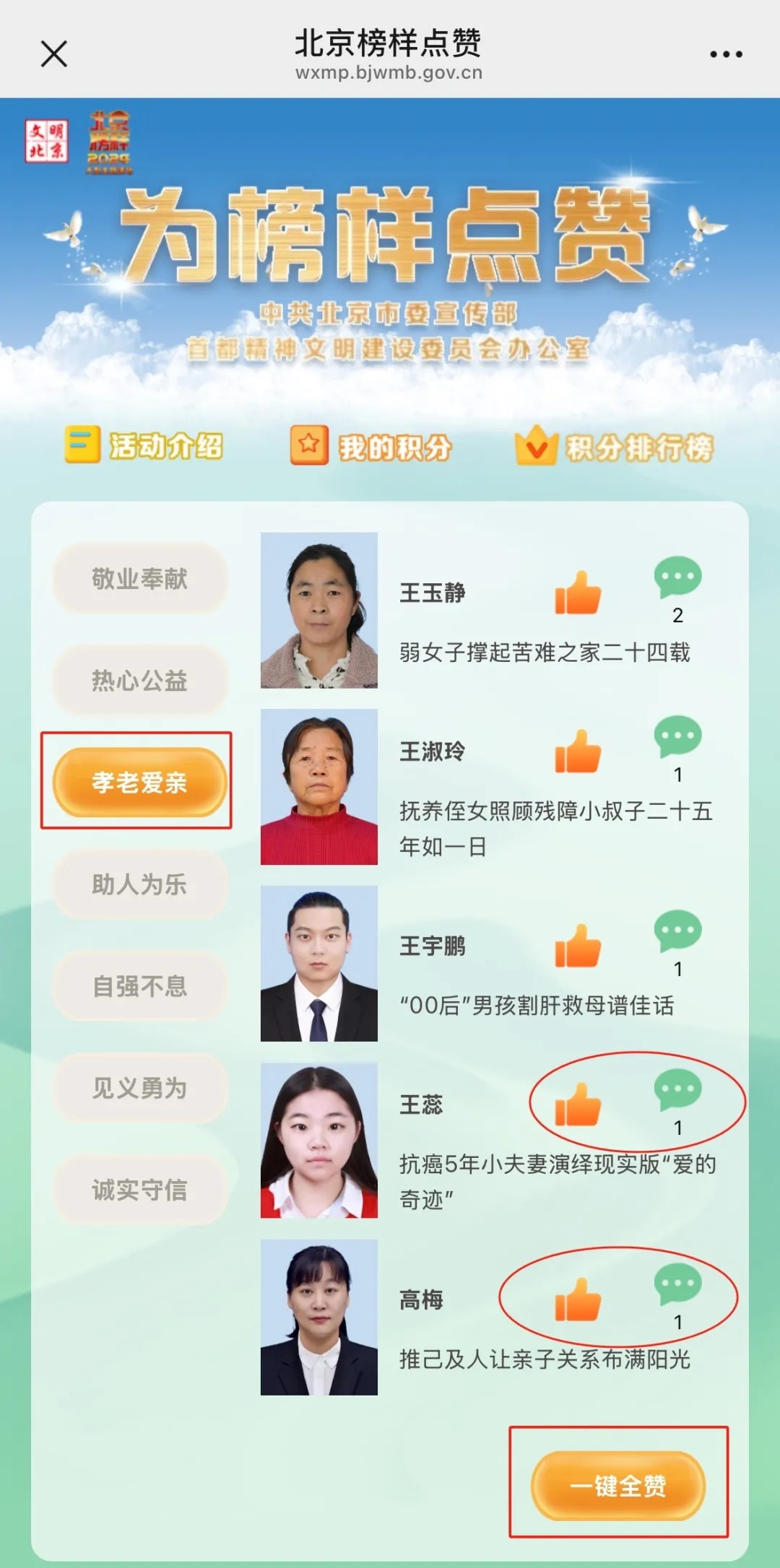Like 王玉静 with the thumbs-up
The image size is (780, 1568).
click(x=578, y=593)
